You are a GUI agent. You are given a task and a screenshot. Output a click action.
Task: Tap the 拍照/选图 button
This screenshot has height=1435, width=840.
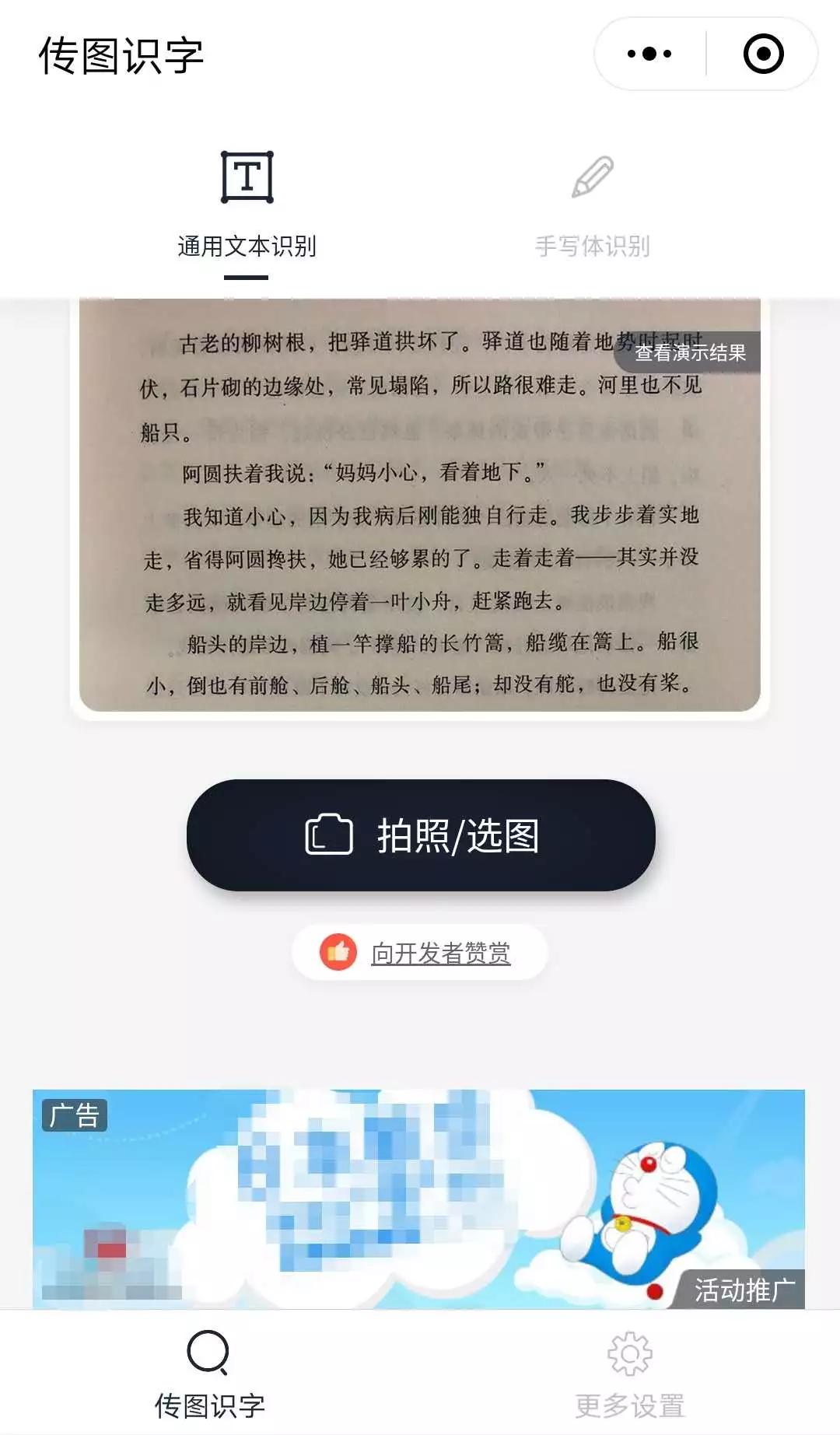point(421,835)
